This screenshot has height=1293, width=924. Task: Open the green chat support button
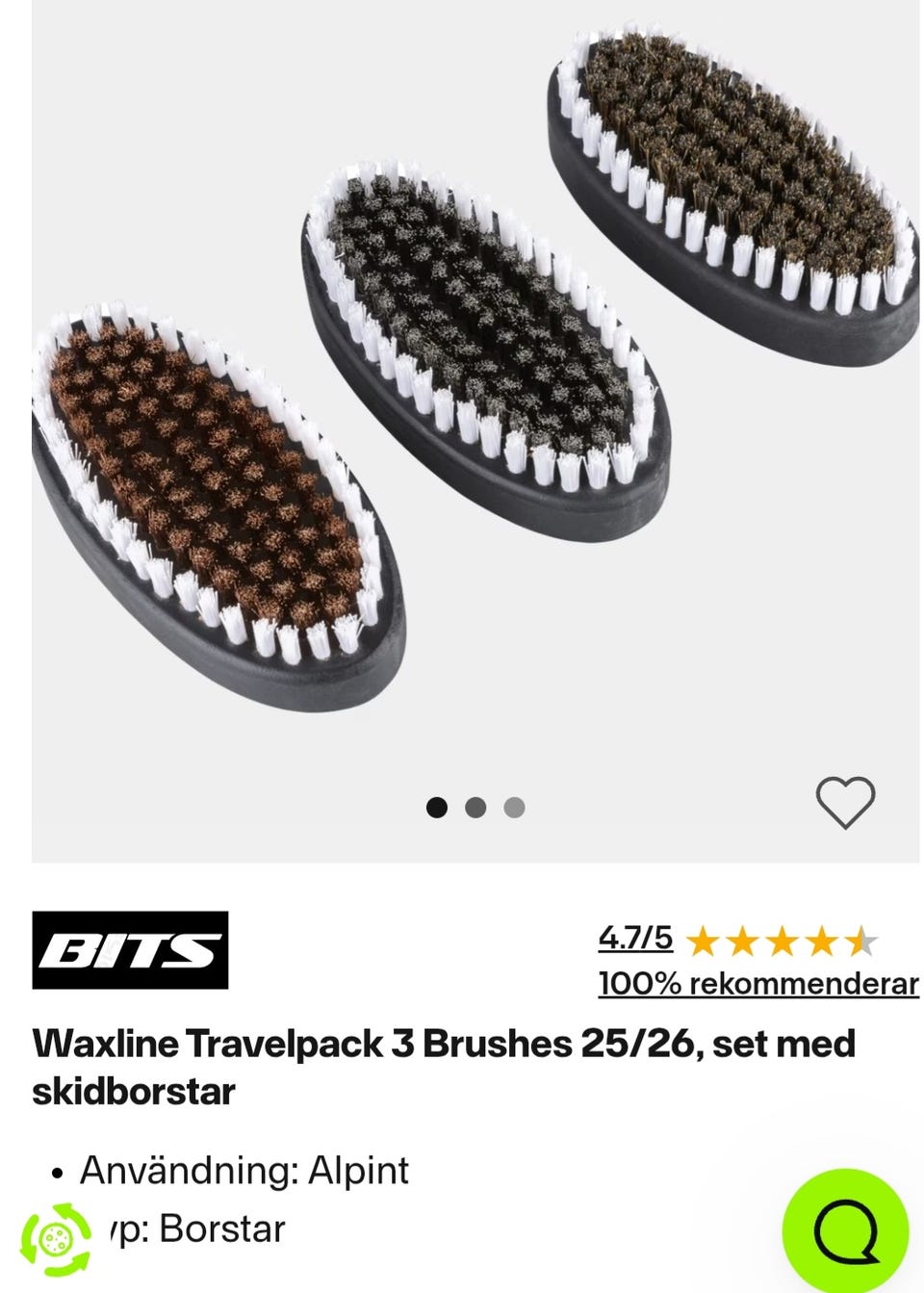(x=845, y=1229)
